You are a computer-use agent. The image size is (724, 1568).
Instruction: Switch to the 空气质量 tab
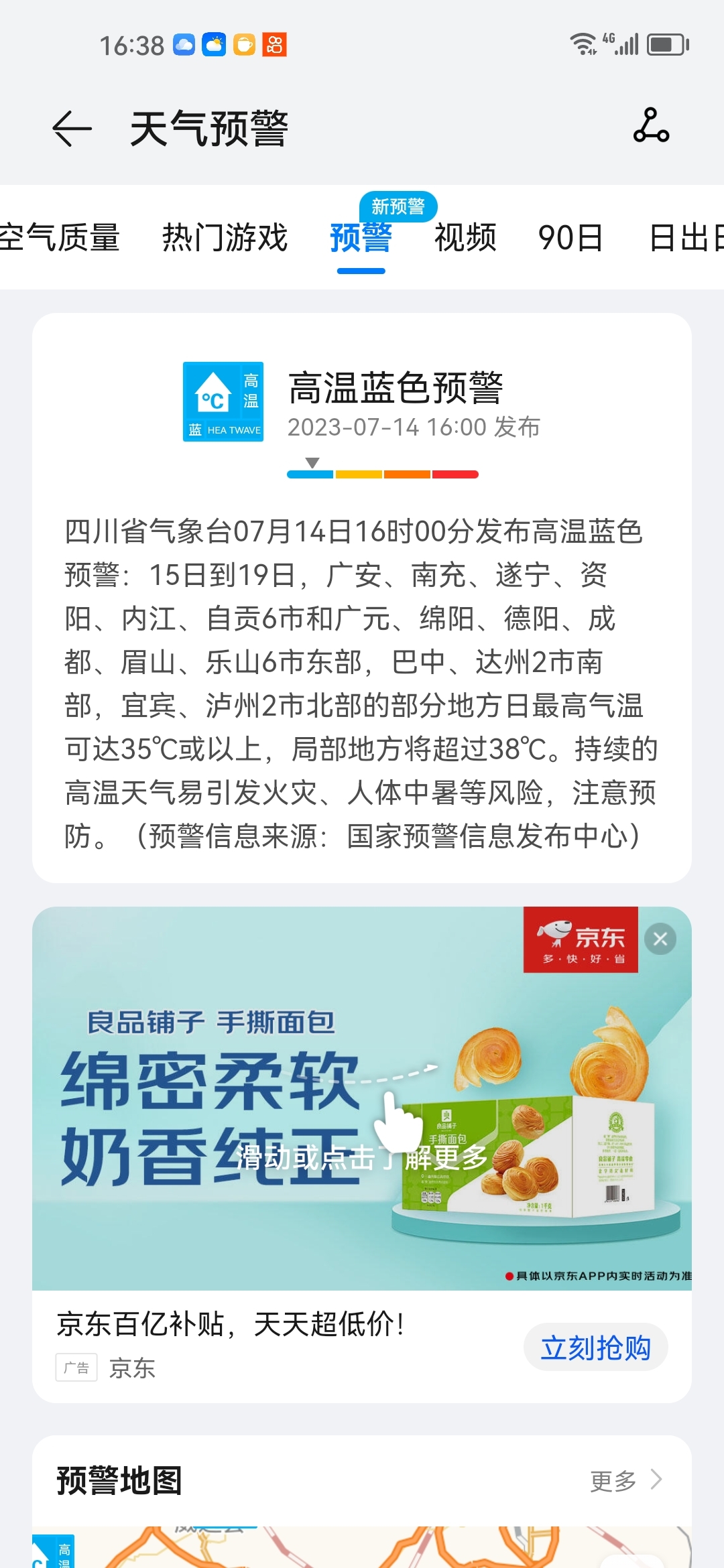point(59,238)
